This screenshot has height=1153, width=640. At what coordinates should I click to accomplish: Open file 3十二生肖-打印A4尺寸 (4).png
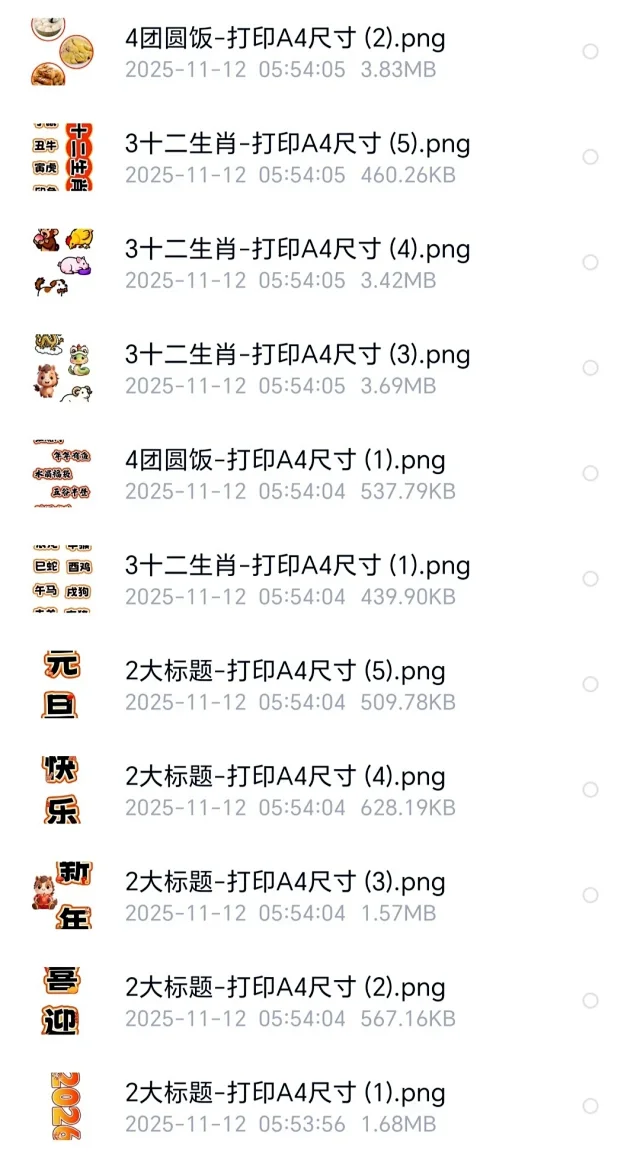[x=297, y=250]
